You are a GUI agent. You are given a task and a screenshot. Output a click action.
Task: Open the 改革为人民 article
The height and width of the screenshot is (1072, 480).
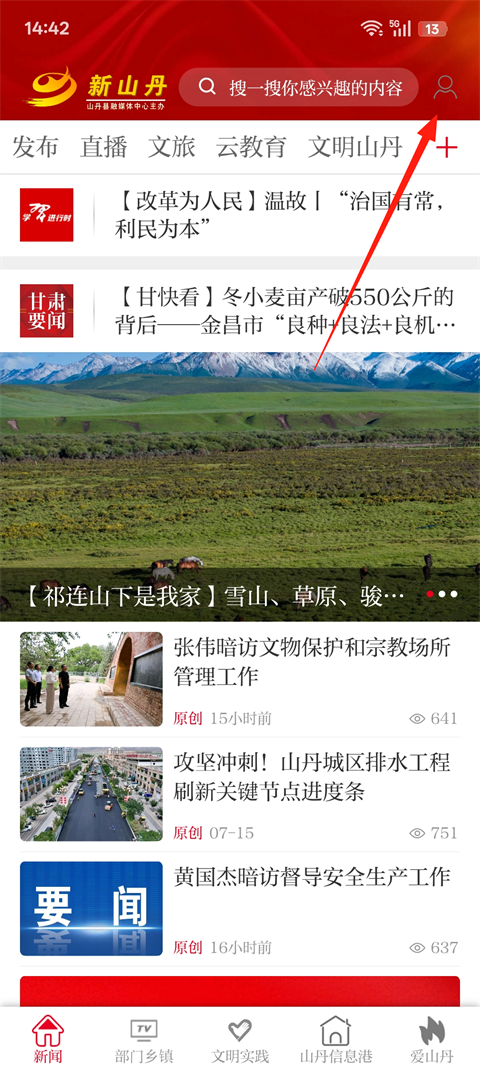point(240,215)
